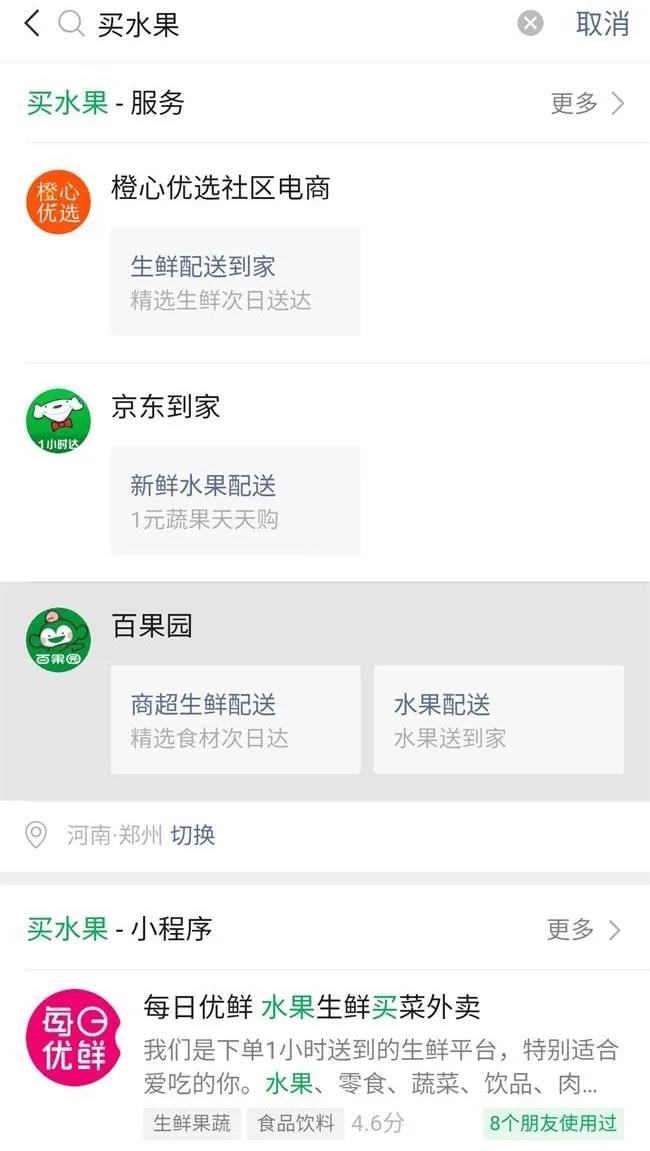The height and width of the screenshot is (1151, 650).
Task: Select 新鲜水果配送 card
Action: (x=235, y=501)
